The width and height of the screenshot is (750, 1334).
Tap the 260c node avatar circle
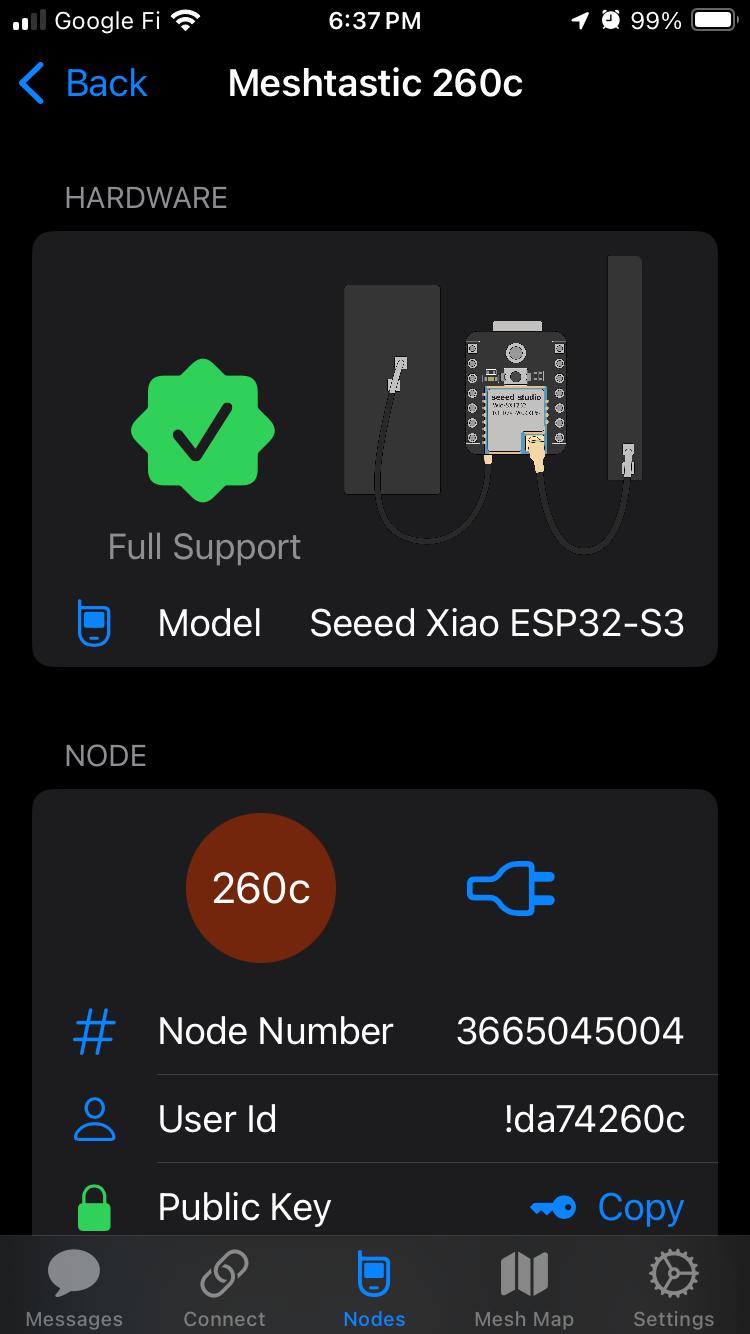260,888
